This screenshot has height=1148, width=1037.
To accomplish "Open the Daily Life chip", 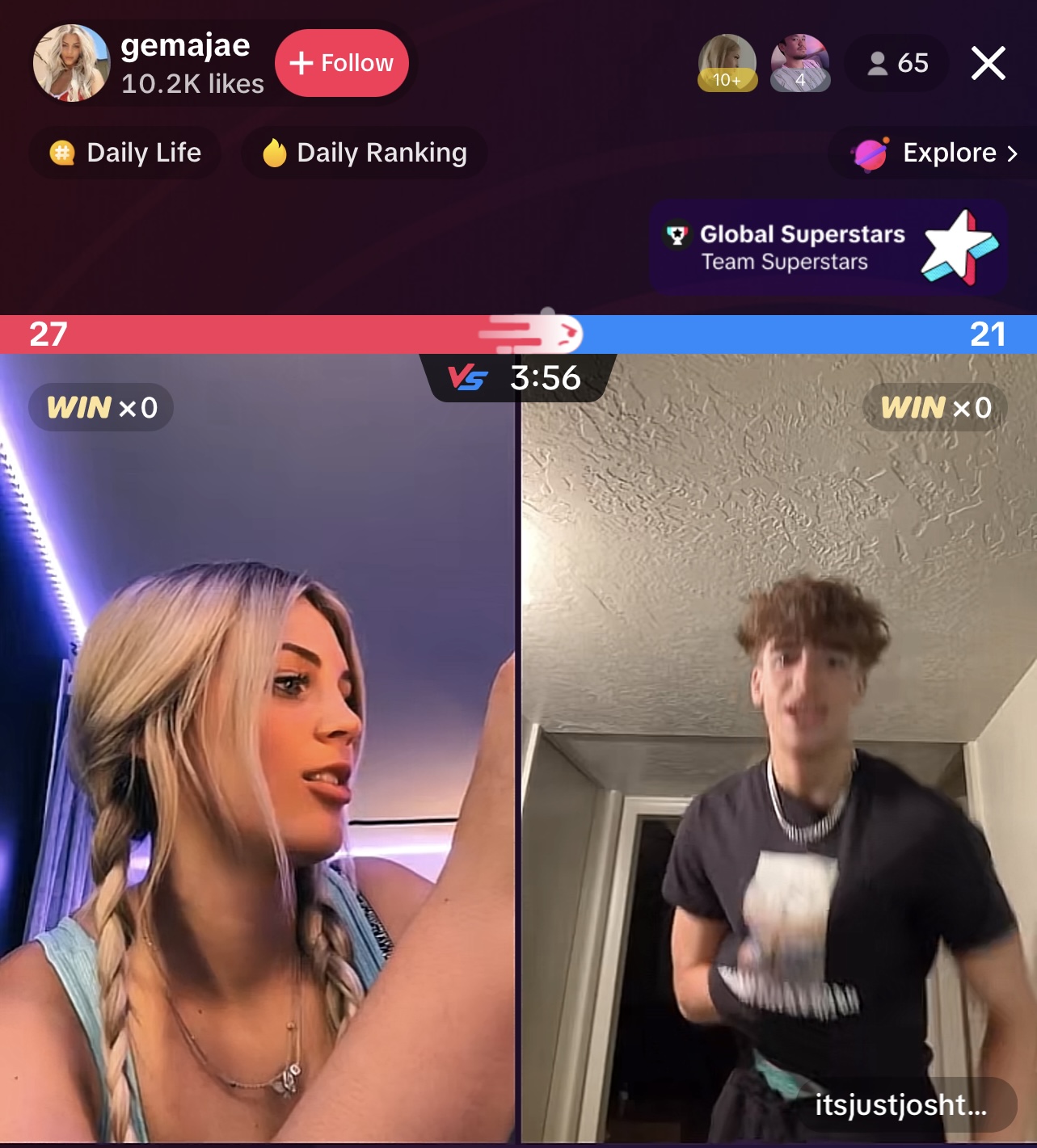I will 125,153.
